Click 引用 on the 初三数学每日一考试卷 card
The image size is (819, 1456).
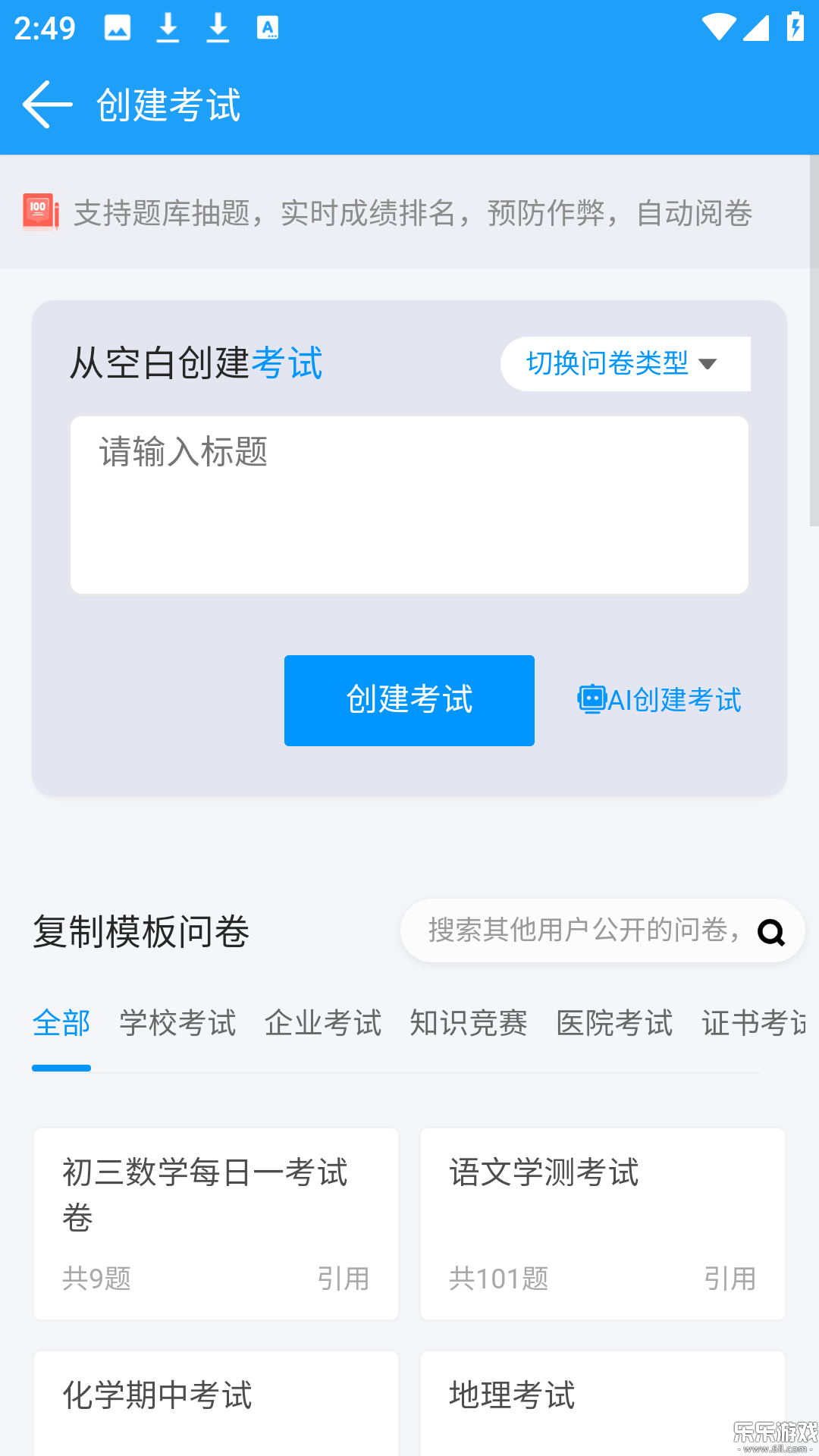pos(343,1279)
